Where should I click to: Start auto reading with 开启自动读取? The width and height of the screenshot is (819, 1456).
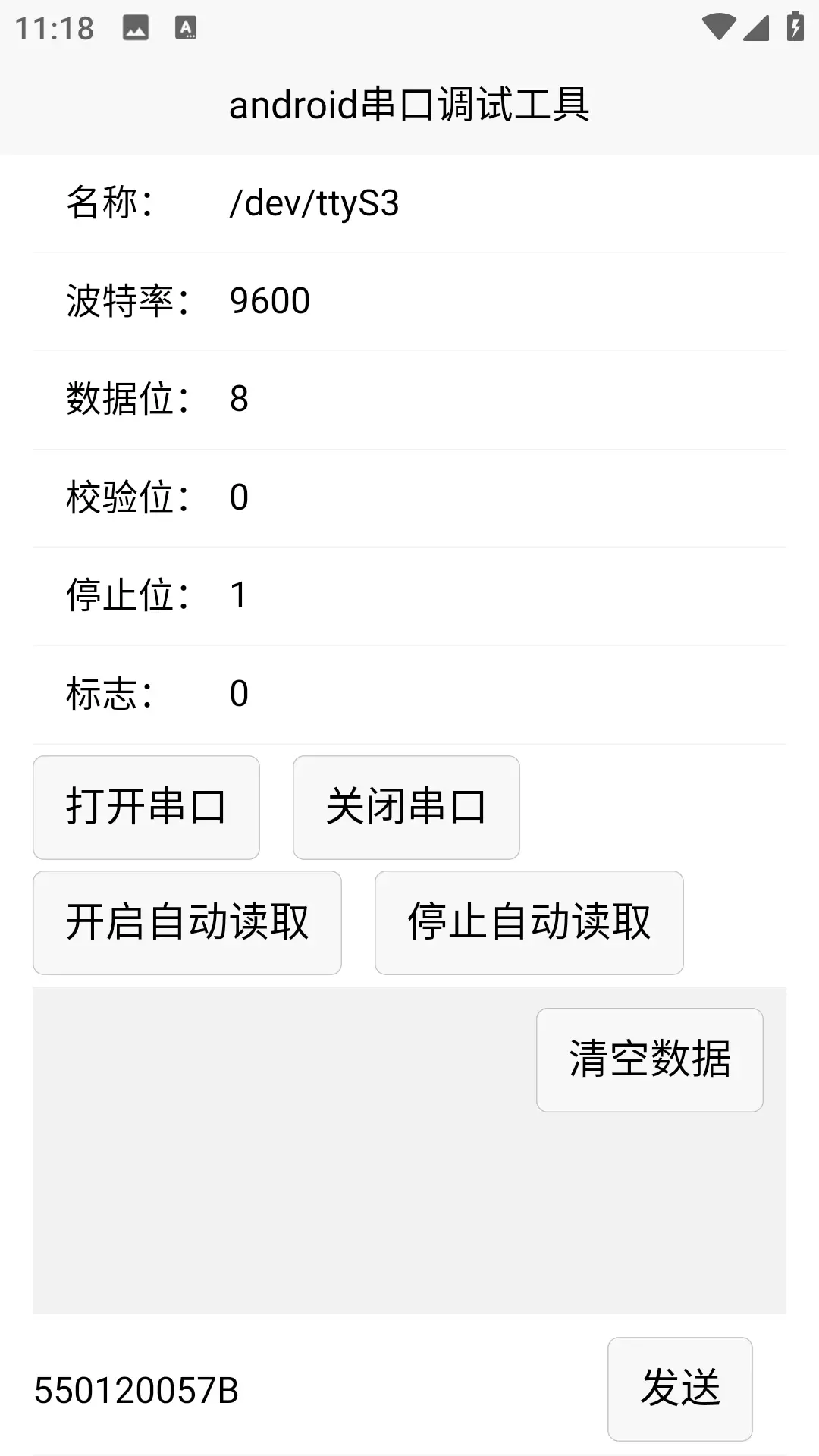[x=187, y=922]
